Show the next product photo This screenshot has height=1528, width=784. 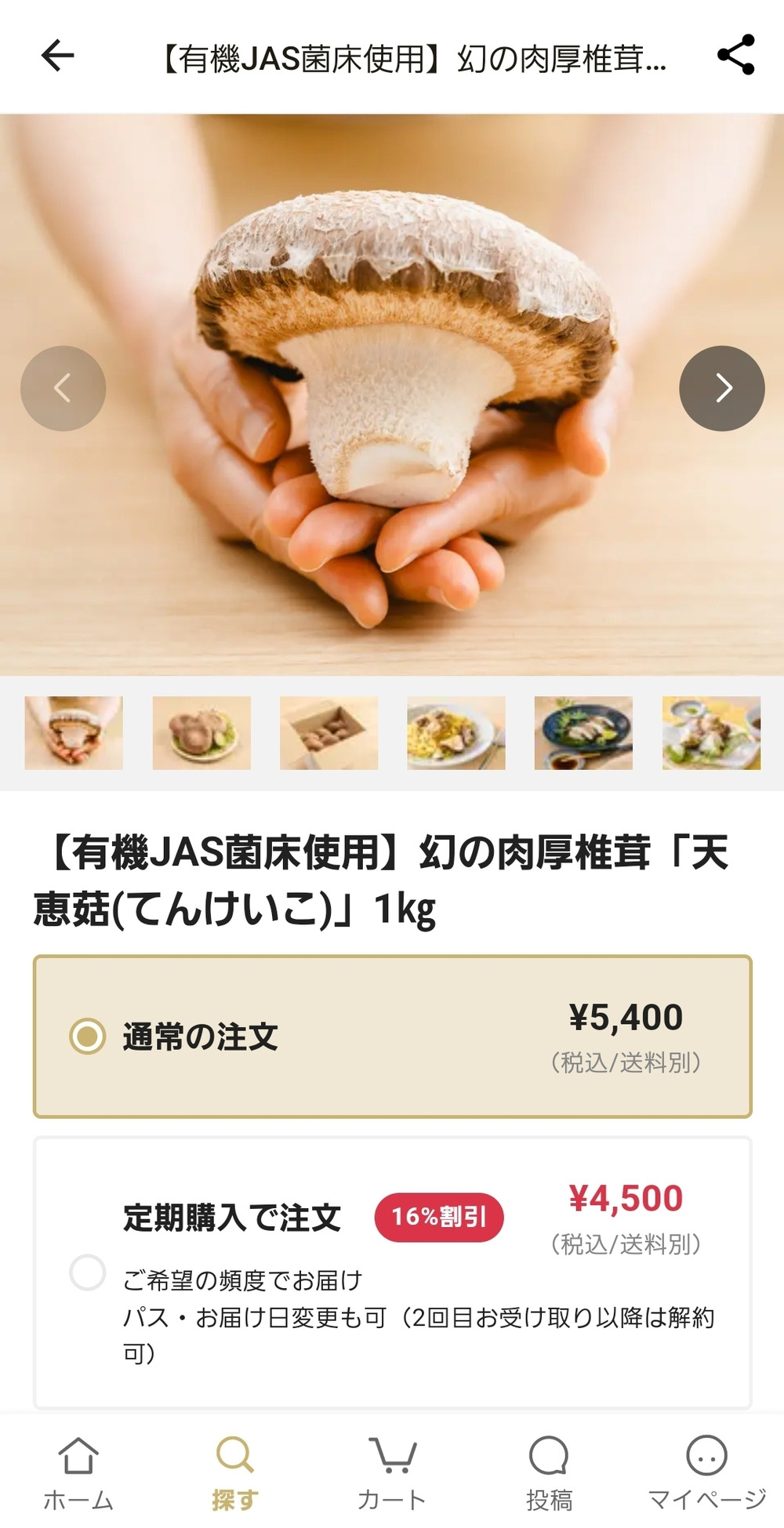(721, 388)
